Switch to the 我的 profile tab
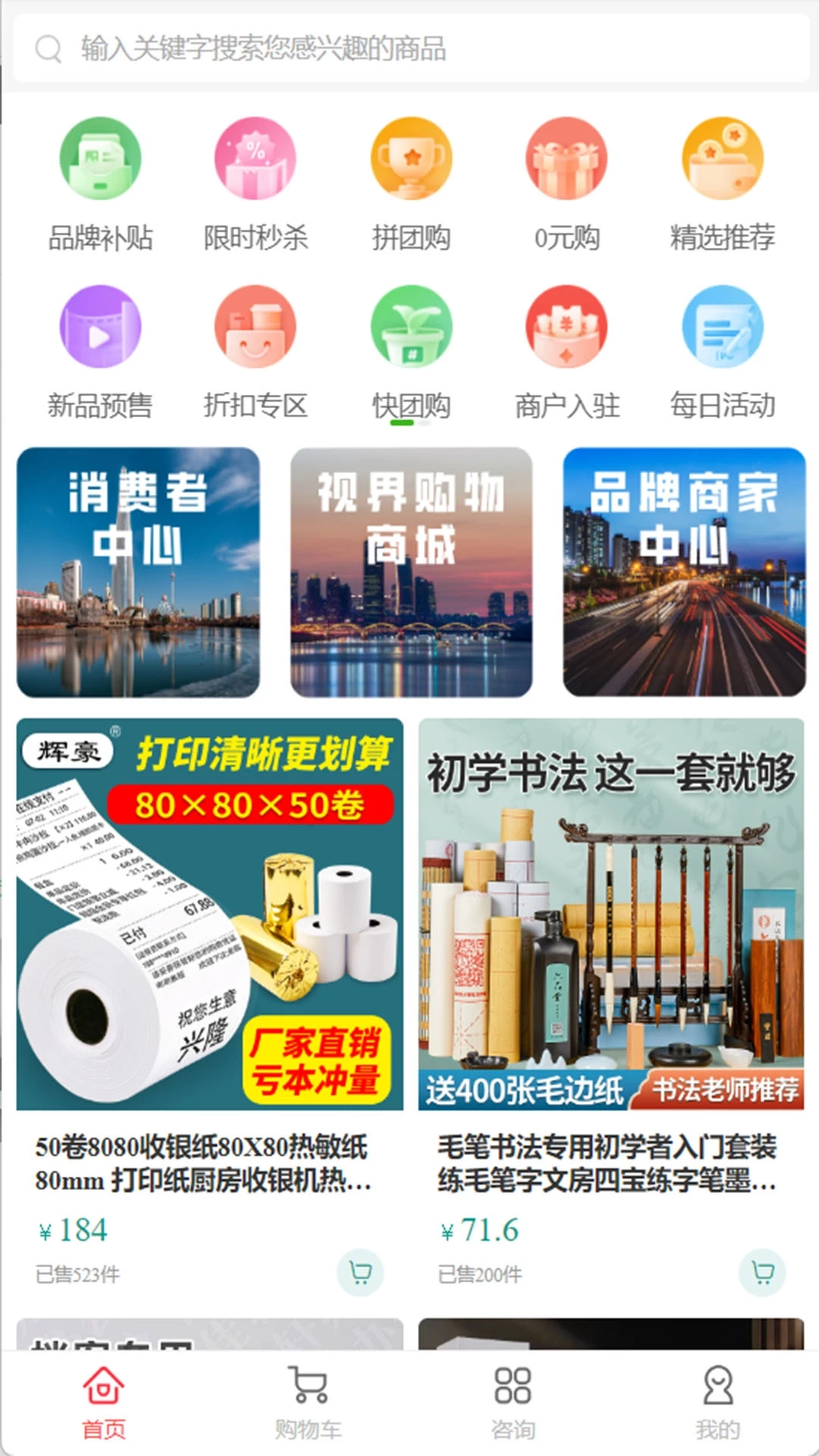Screen dimensions: 819x1456 point(715,1407)
